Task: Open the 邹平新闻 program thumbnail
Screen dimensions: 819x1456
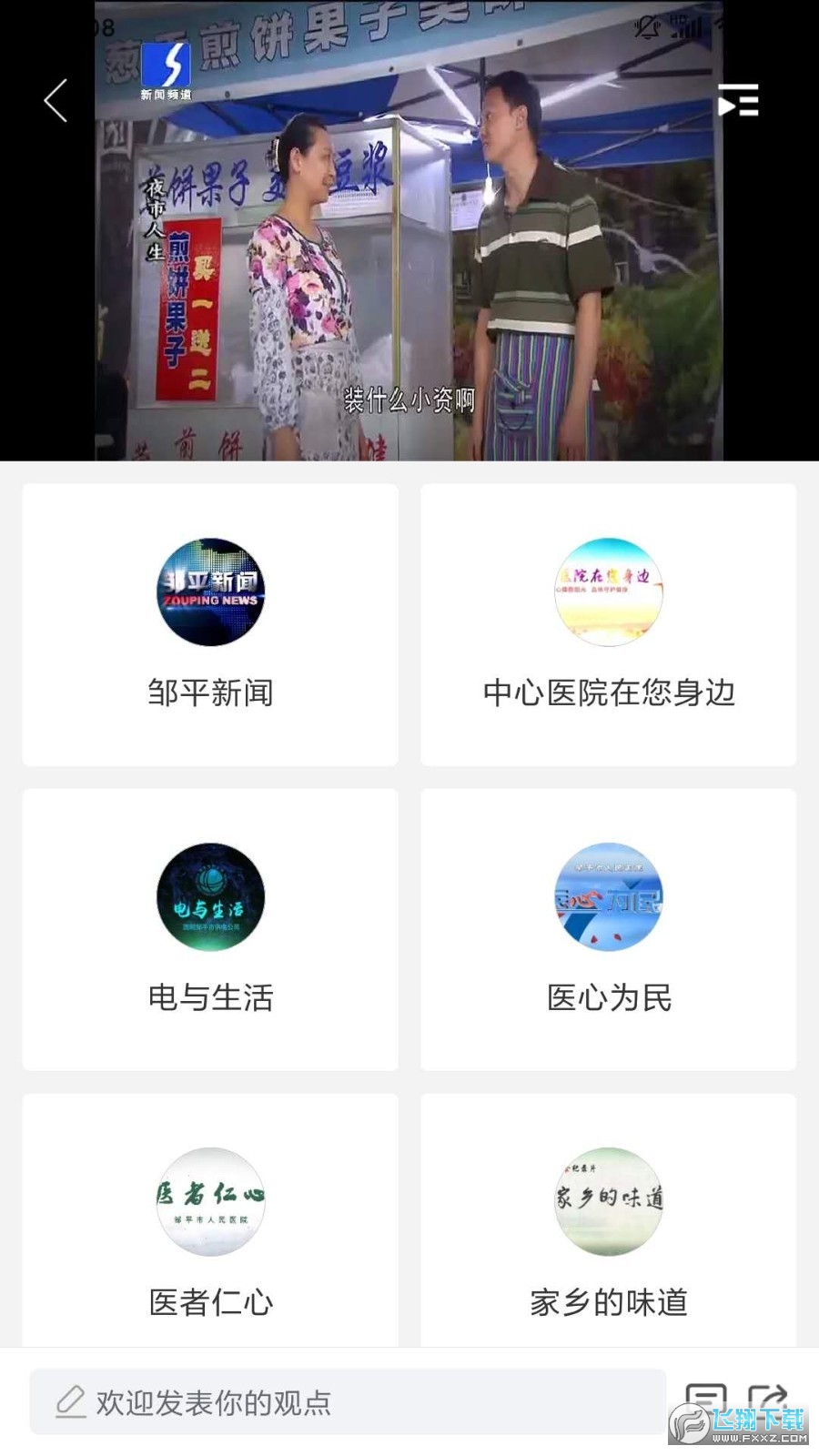Action: [x=210, y=592]
